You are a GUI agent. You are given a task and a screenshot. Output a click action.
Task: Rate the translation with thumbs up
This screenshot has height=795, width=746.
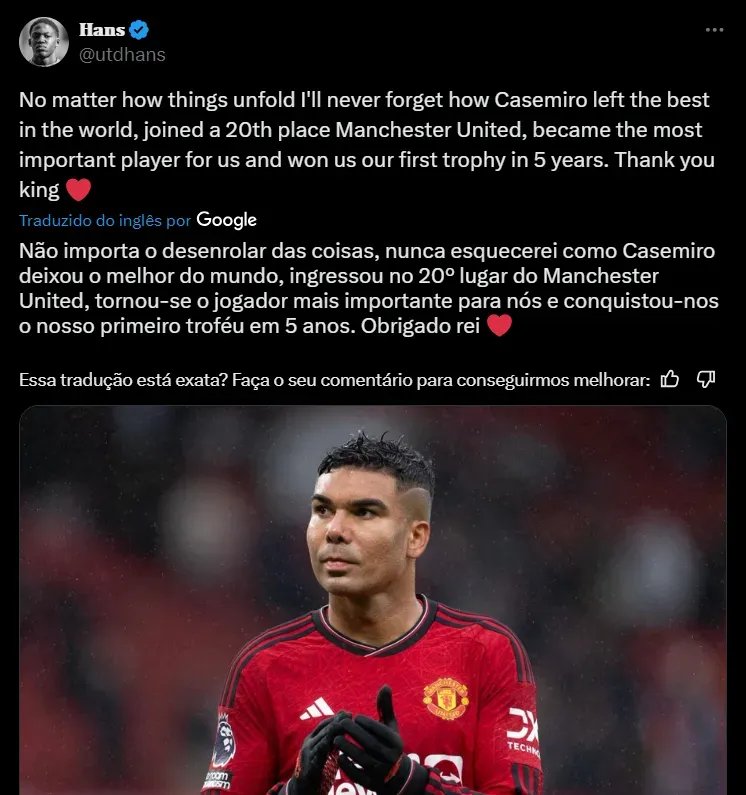pyautogui.click(x=671, y=379)
